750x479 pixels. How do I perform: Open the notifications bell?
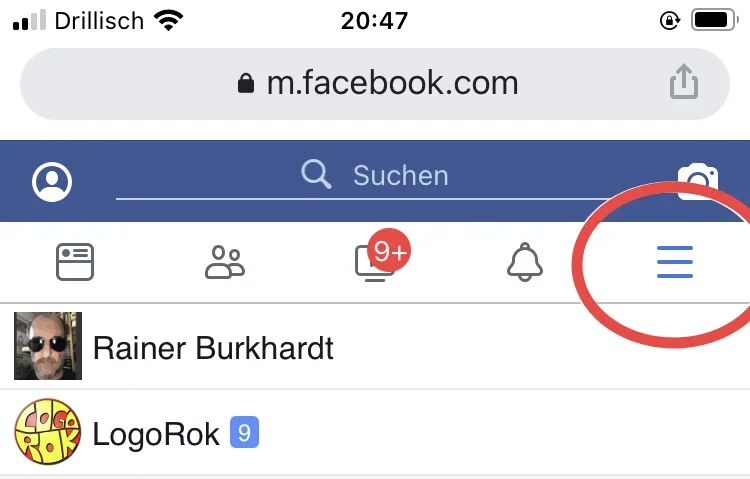tap(525, 262)
